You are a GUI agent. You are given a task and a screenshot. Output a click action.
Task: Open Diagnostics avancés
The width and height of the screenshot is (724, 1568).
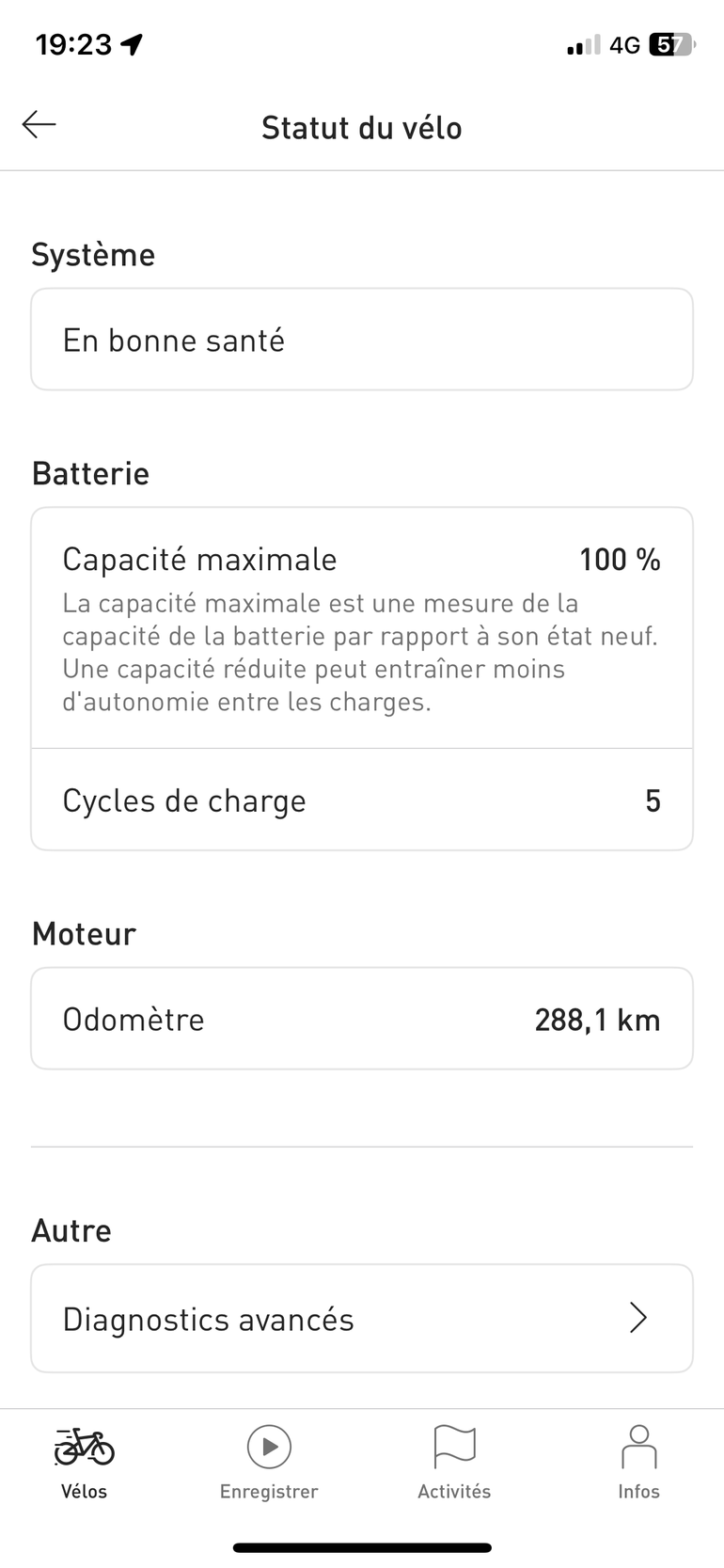click(x=362, y=1318)
